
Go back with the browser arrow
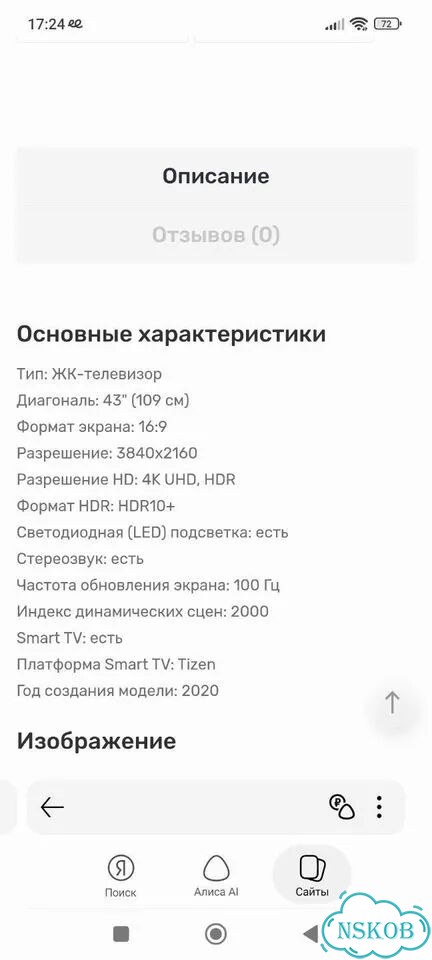(x=53, y=808)
